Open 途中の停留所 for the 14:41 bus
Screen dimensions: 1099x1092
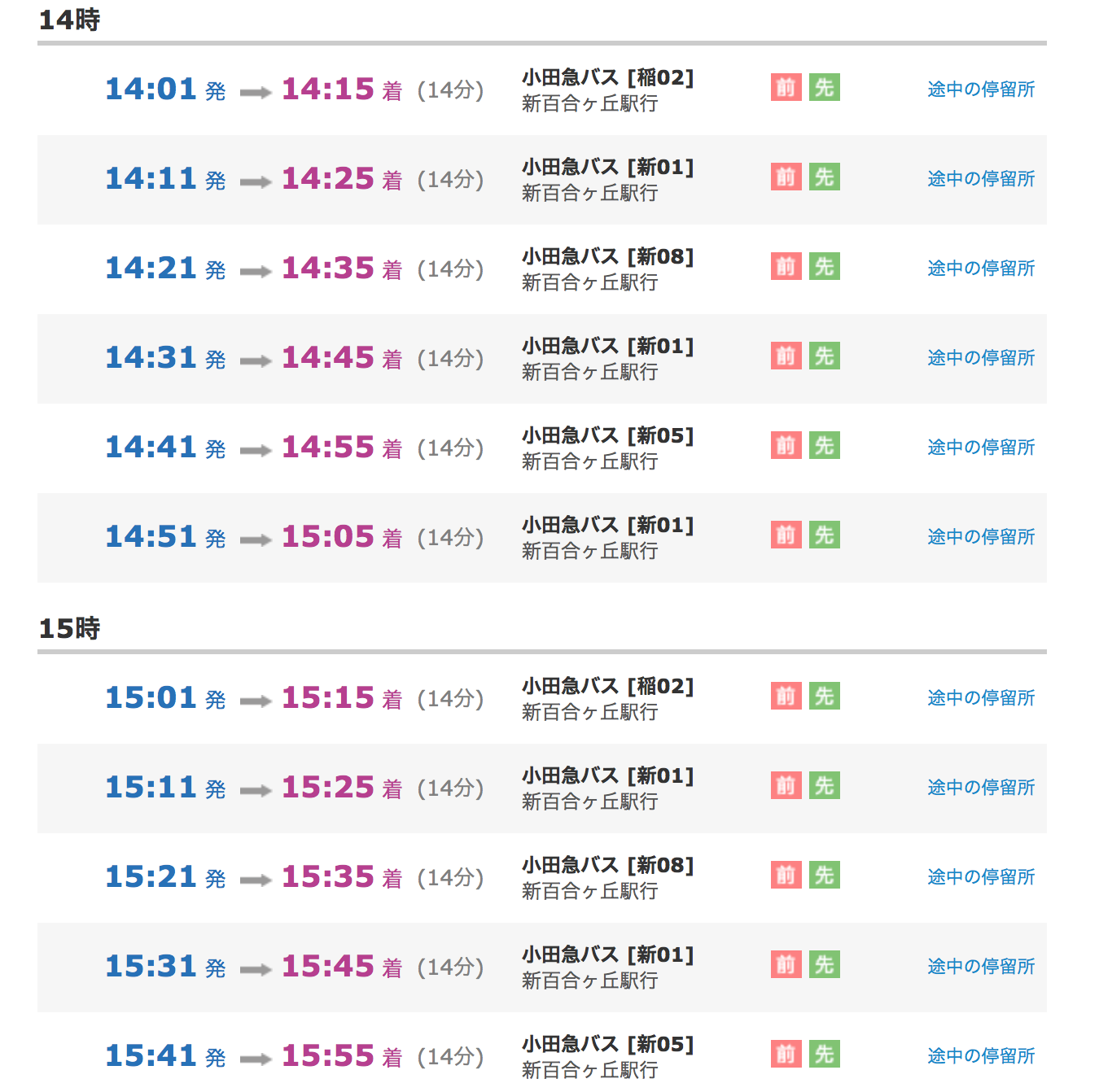coord(981,448)
